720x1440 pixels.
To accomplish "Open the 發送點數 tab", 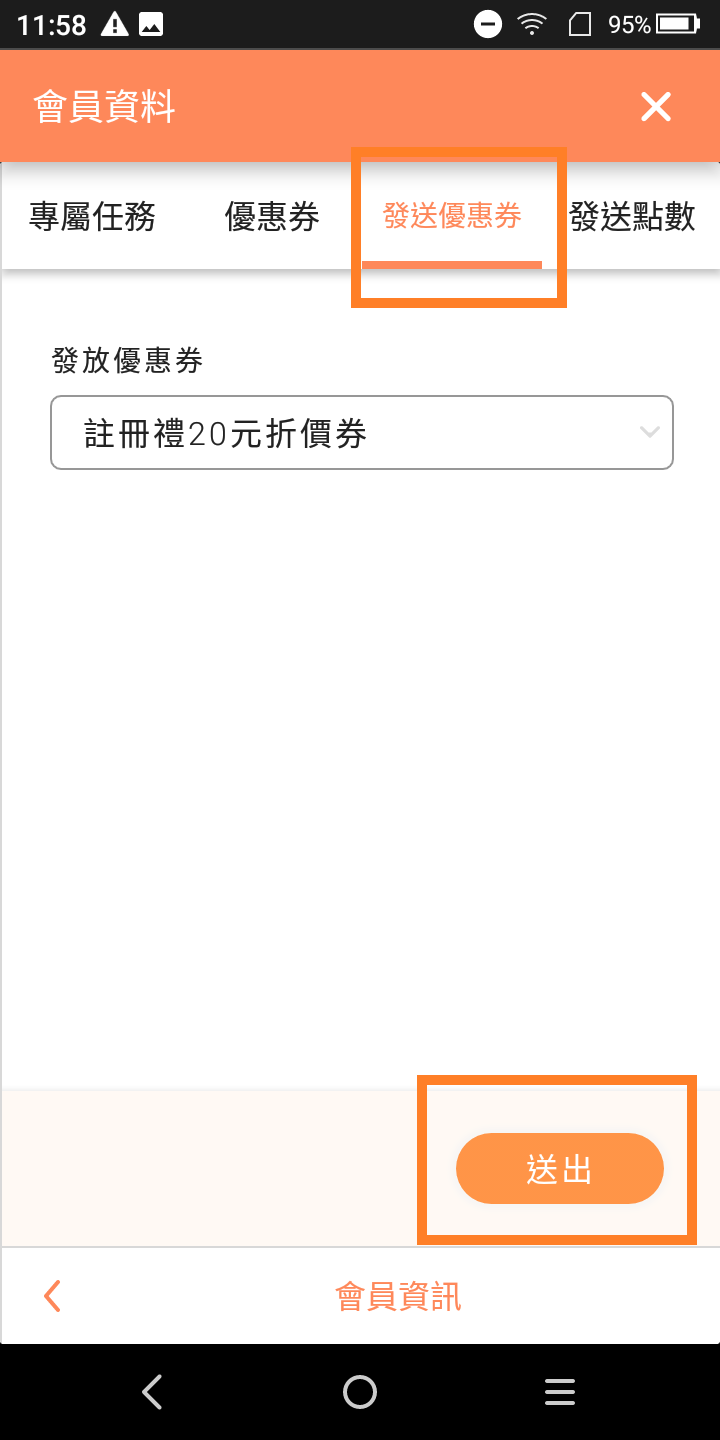I will (x=632, y=216).
